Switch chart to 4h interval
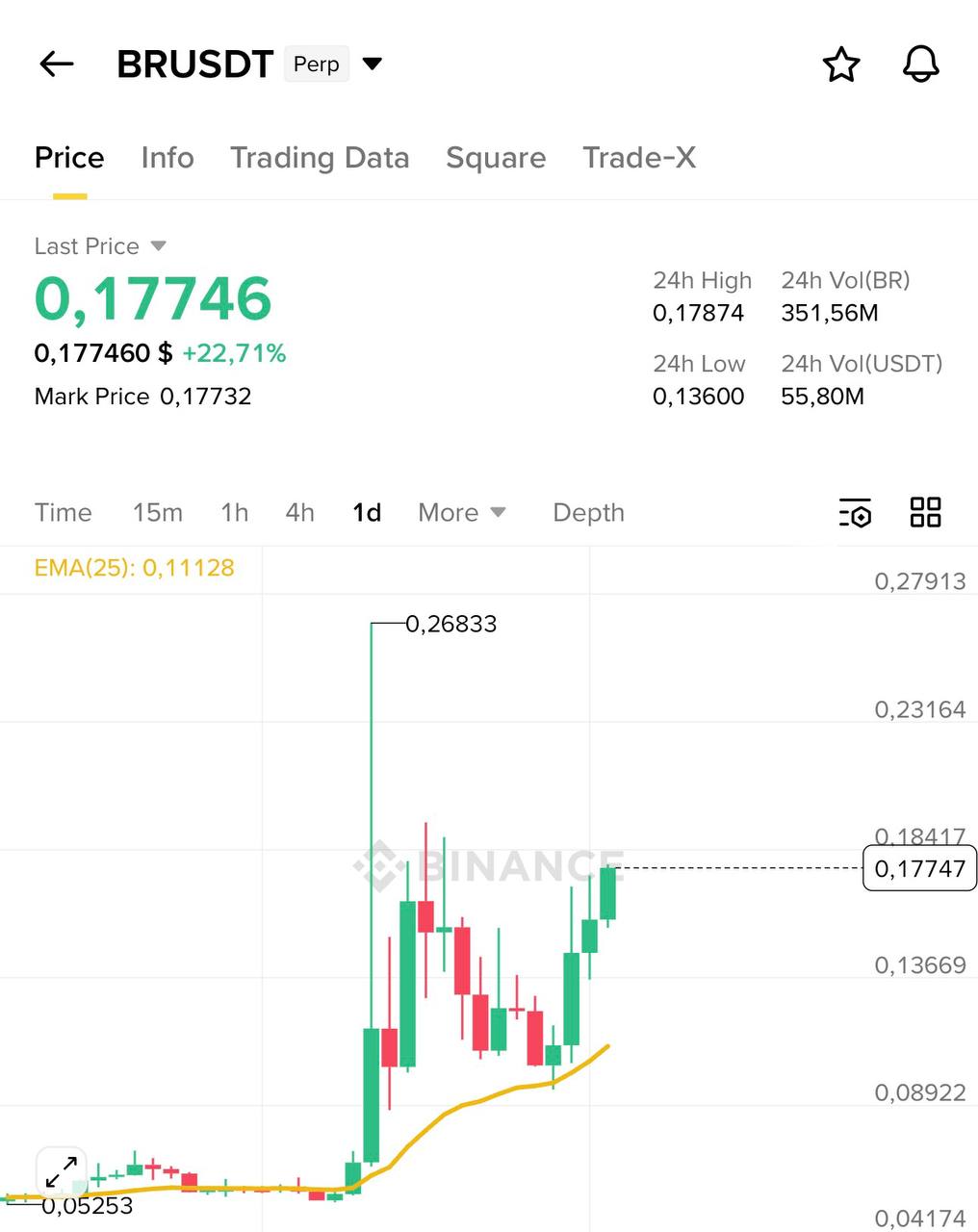The width and height of the screenshot is (978, 1232). pyautogui.click(x=299, y=512)
